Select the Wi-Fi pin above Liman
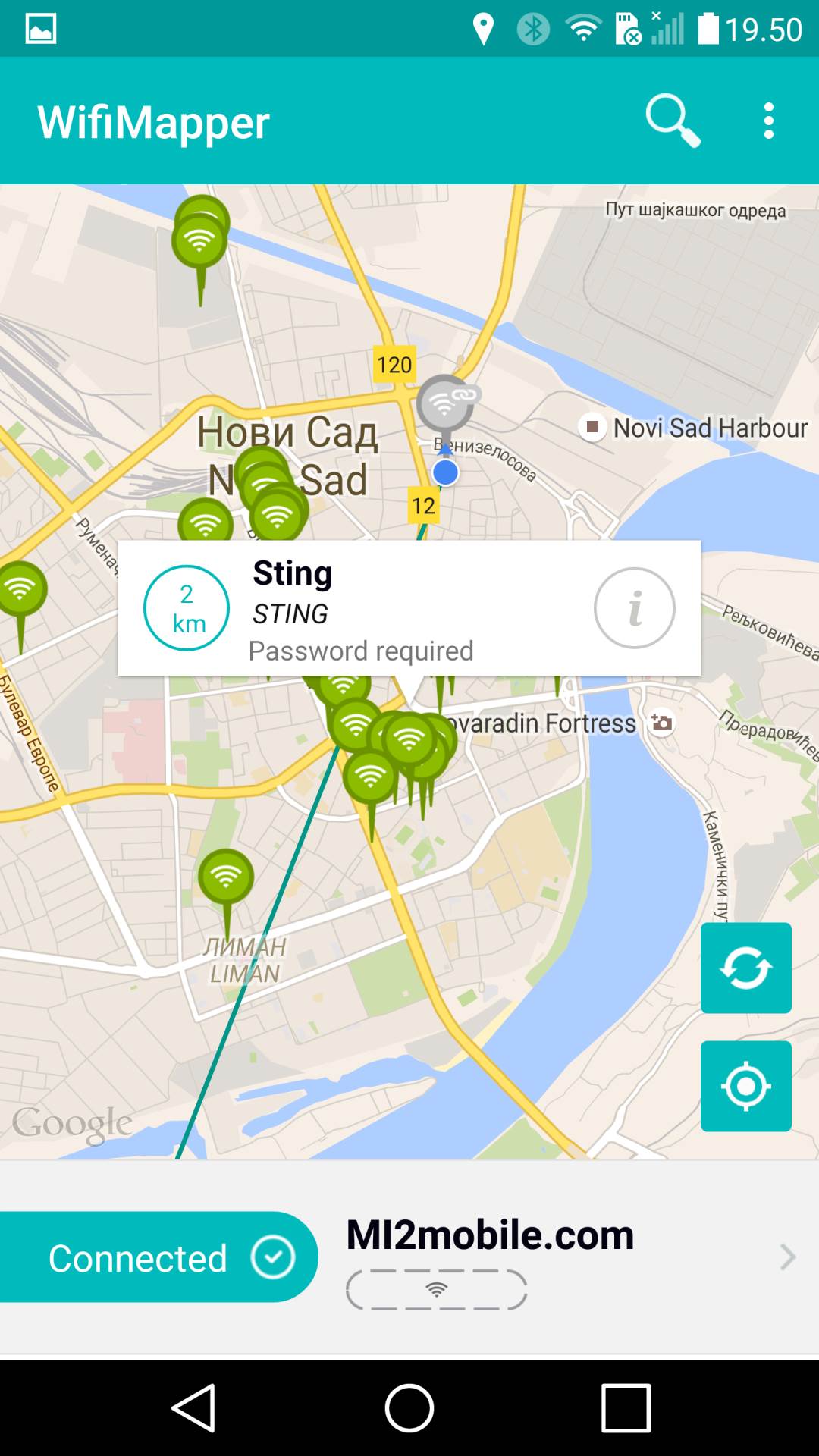Viewport: 819px width, 1456px height. pyautogui.click(x=226, y=877)
